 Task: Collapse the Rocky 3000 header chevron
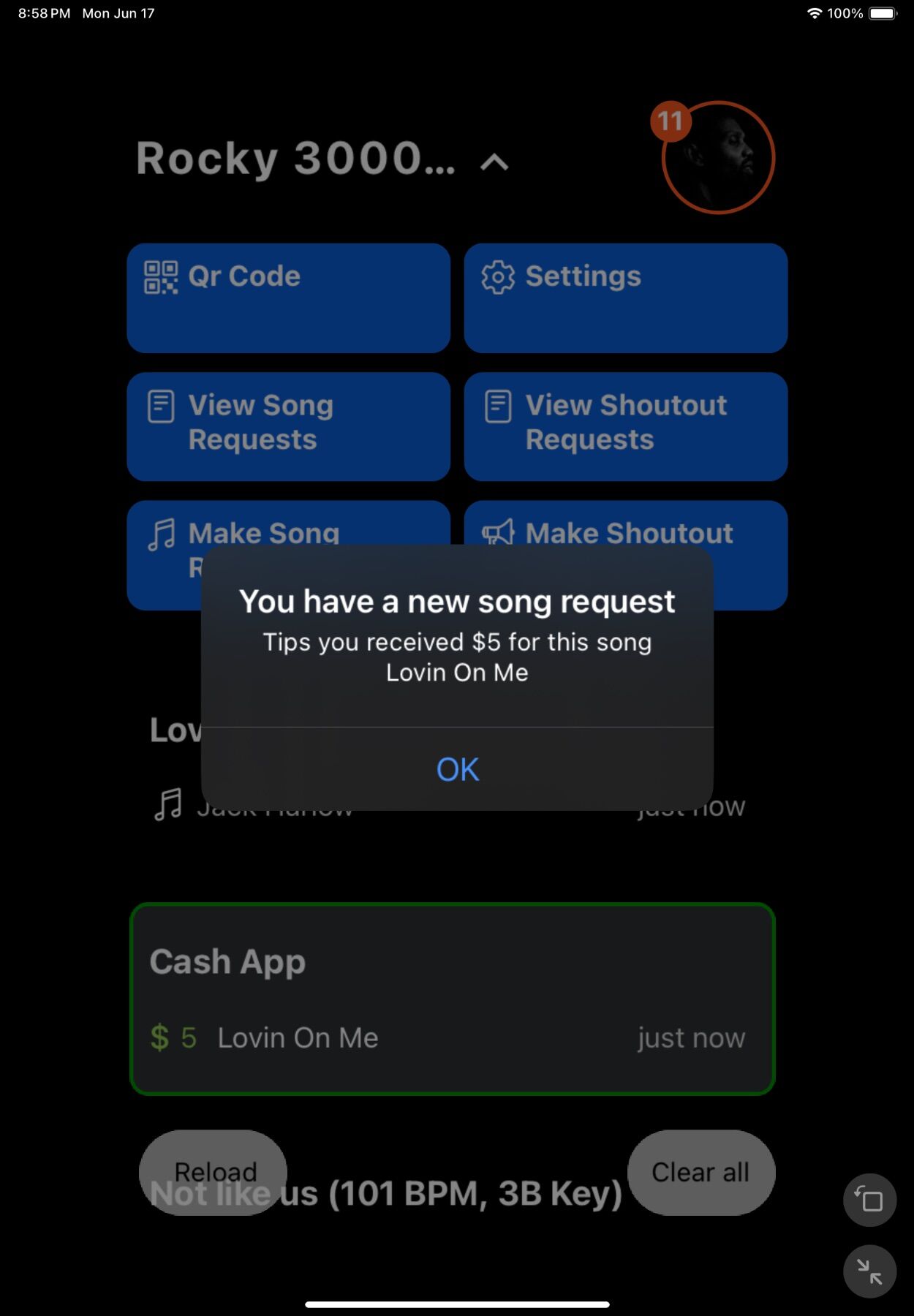pos(494,162)
